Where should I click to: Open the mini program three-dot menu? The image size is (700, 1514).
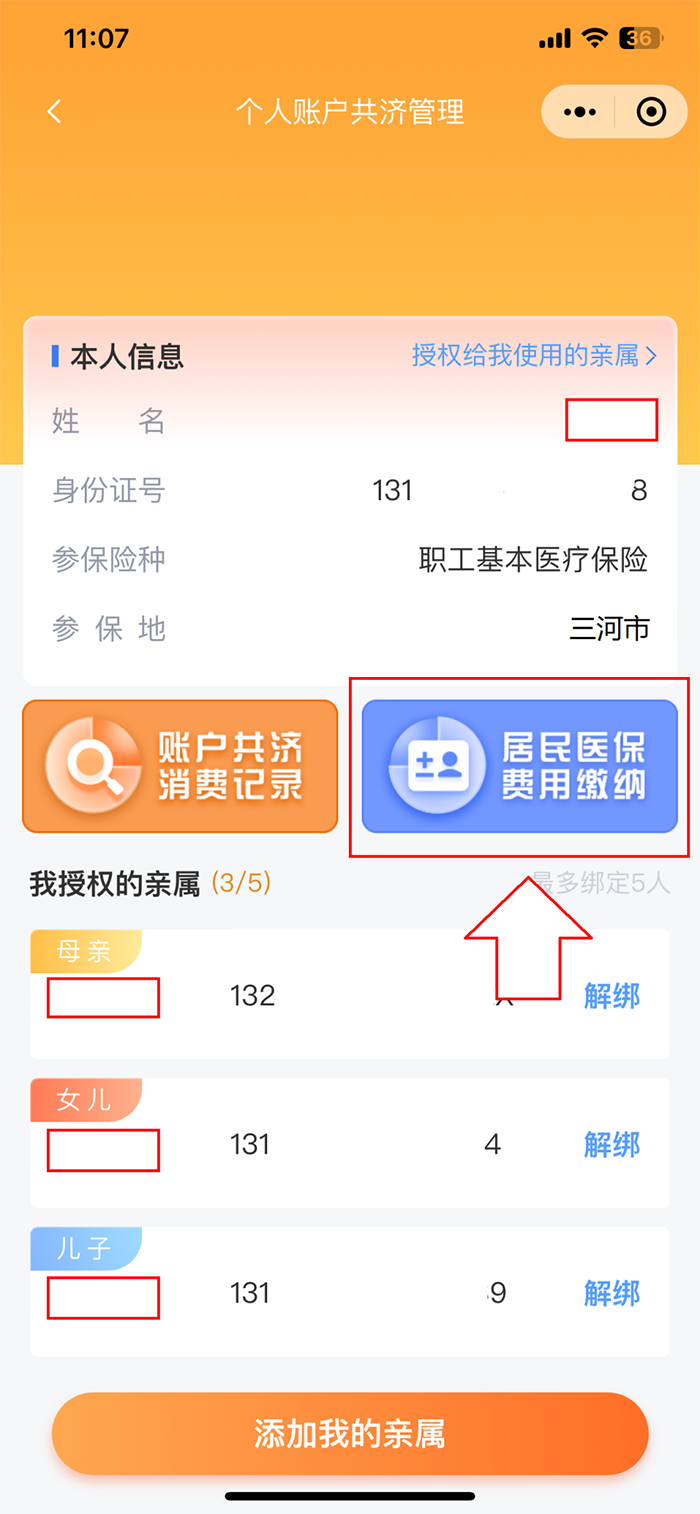(x=580, y=112)
